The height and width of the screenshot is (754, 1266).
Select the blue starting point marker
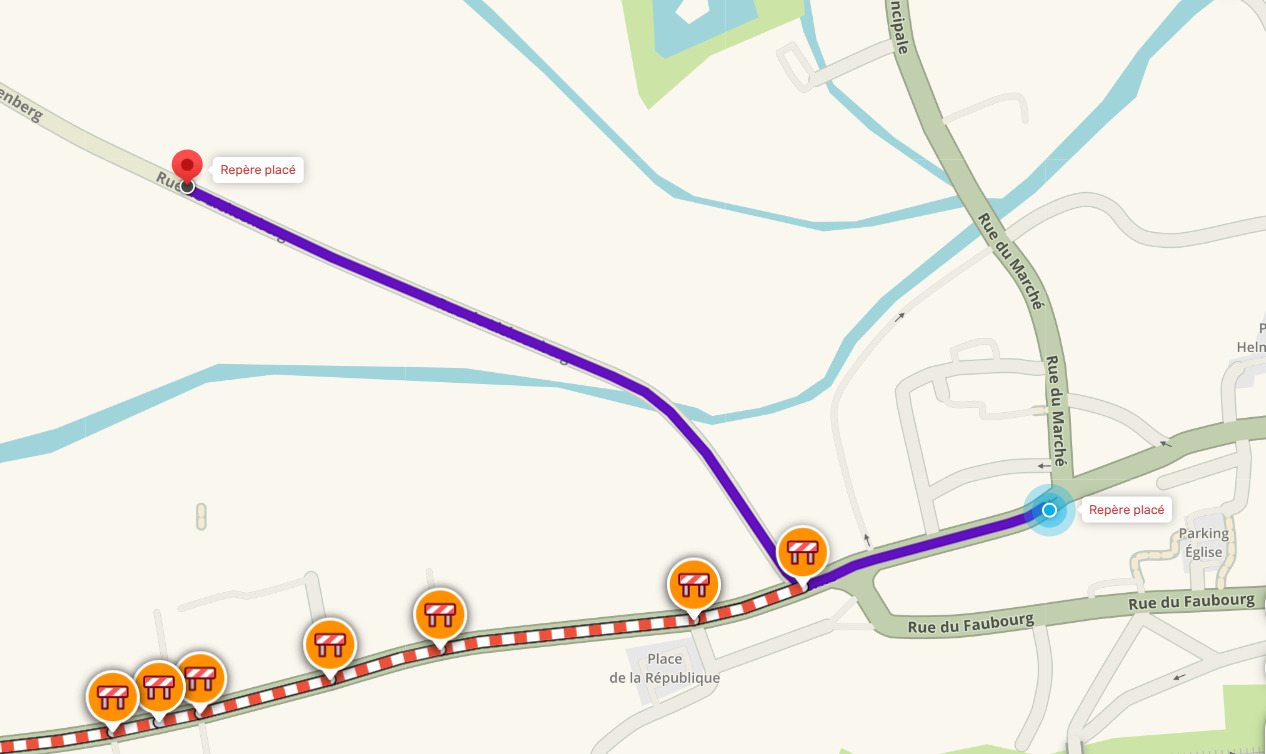click(1049, 510)
